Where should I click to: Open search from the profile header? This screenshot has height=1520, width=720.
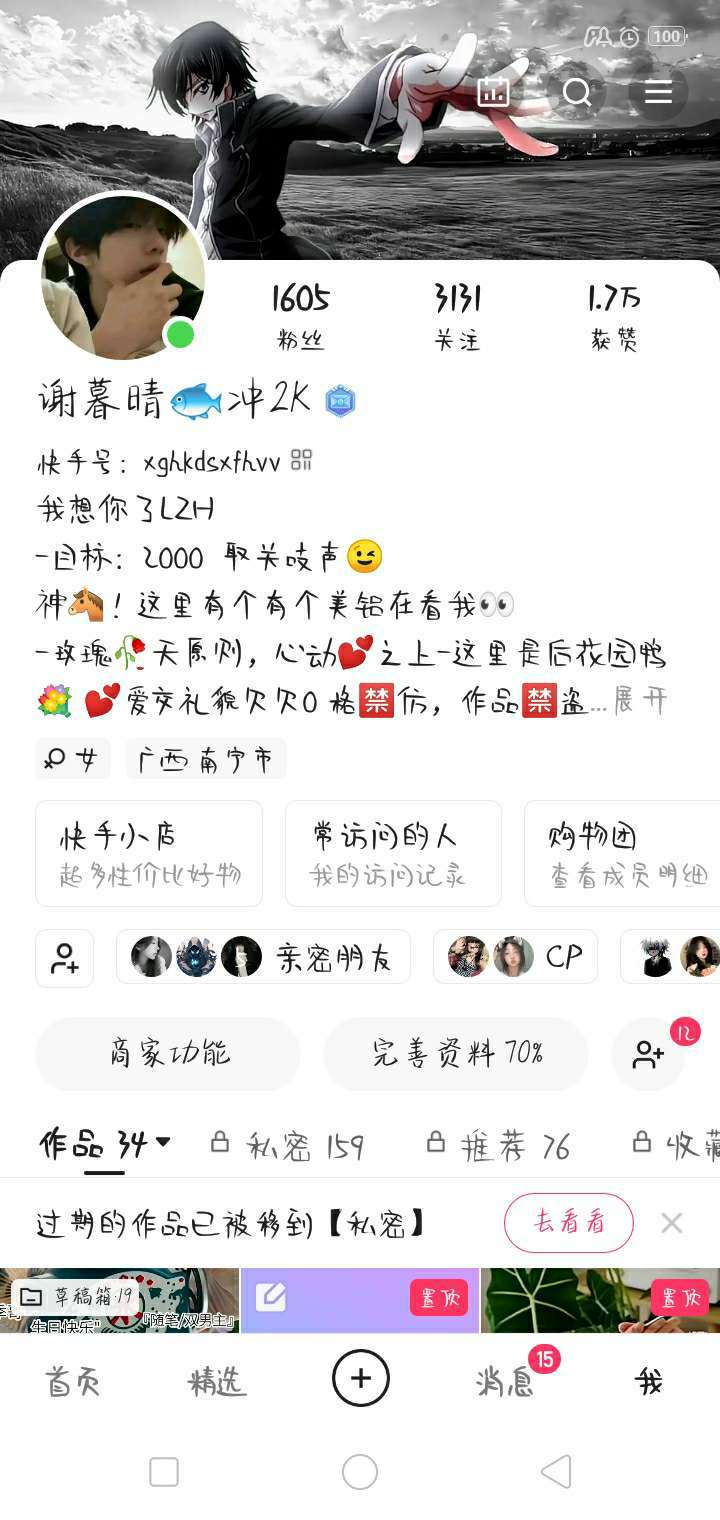click(577, 93)
